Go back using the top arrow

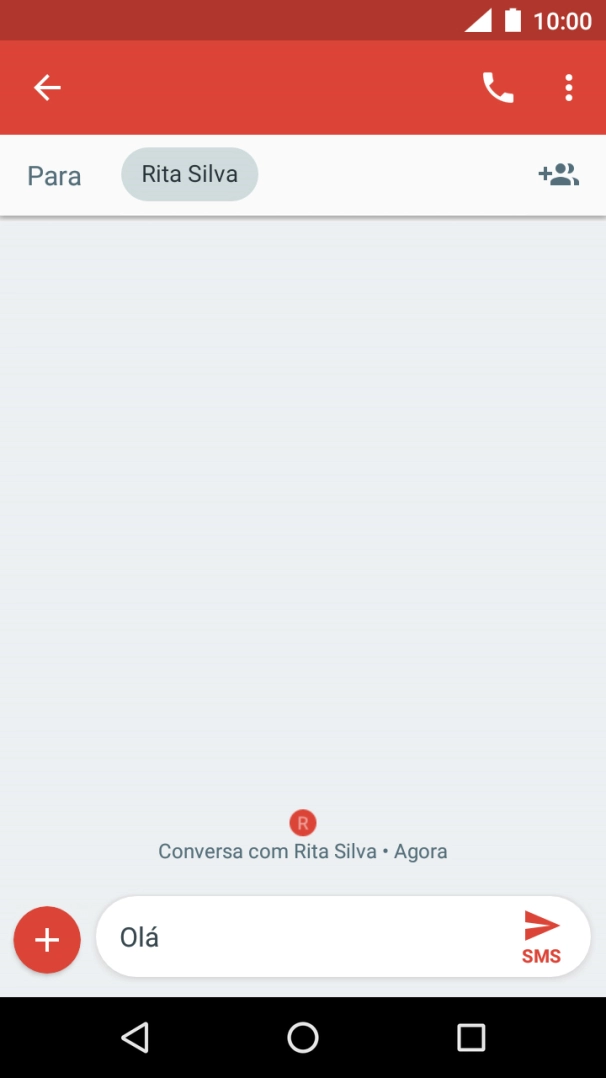click(47, 88)
